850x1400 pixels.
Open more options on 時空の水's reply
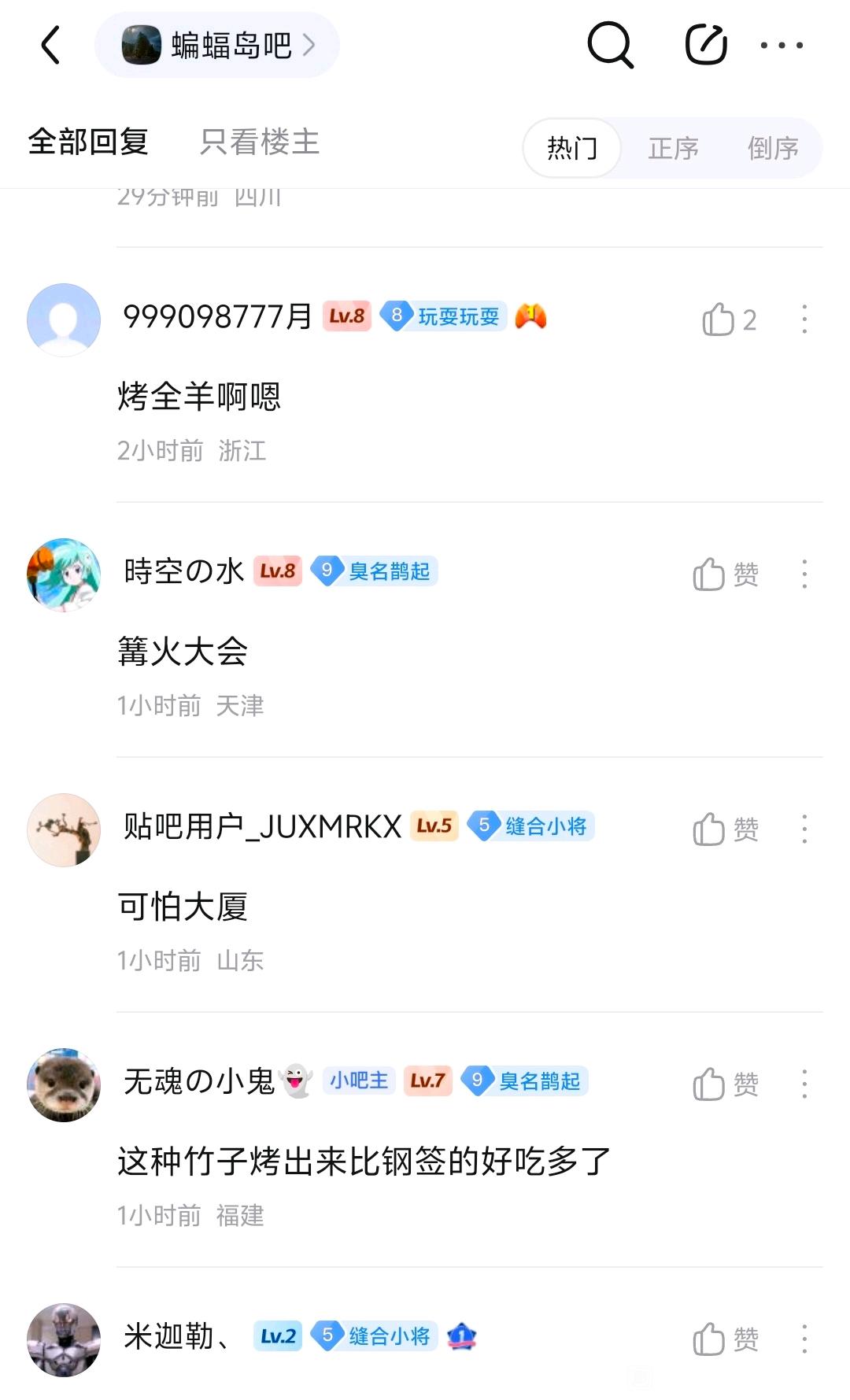pos(804,574)
